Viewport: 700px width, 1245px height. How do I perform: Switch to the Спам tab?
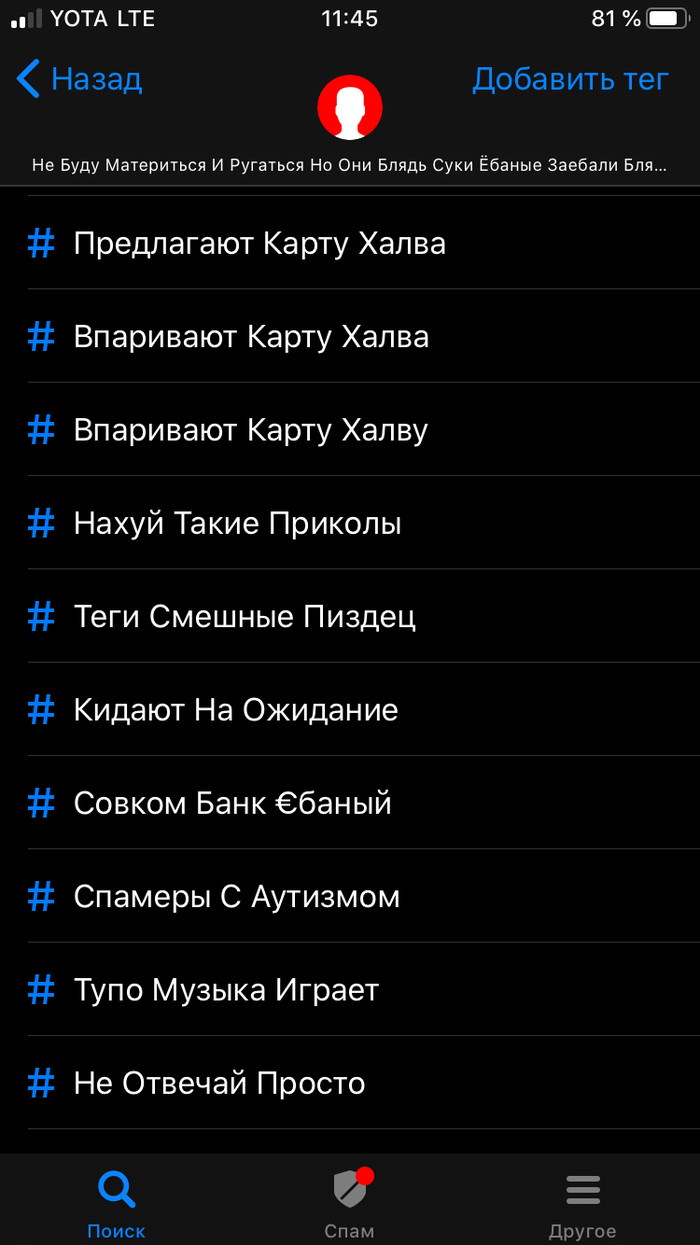pos(350,1203)
